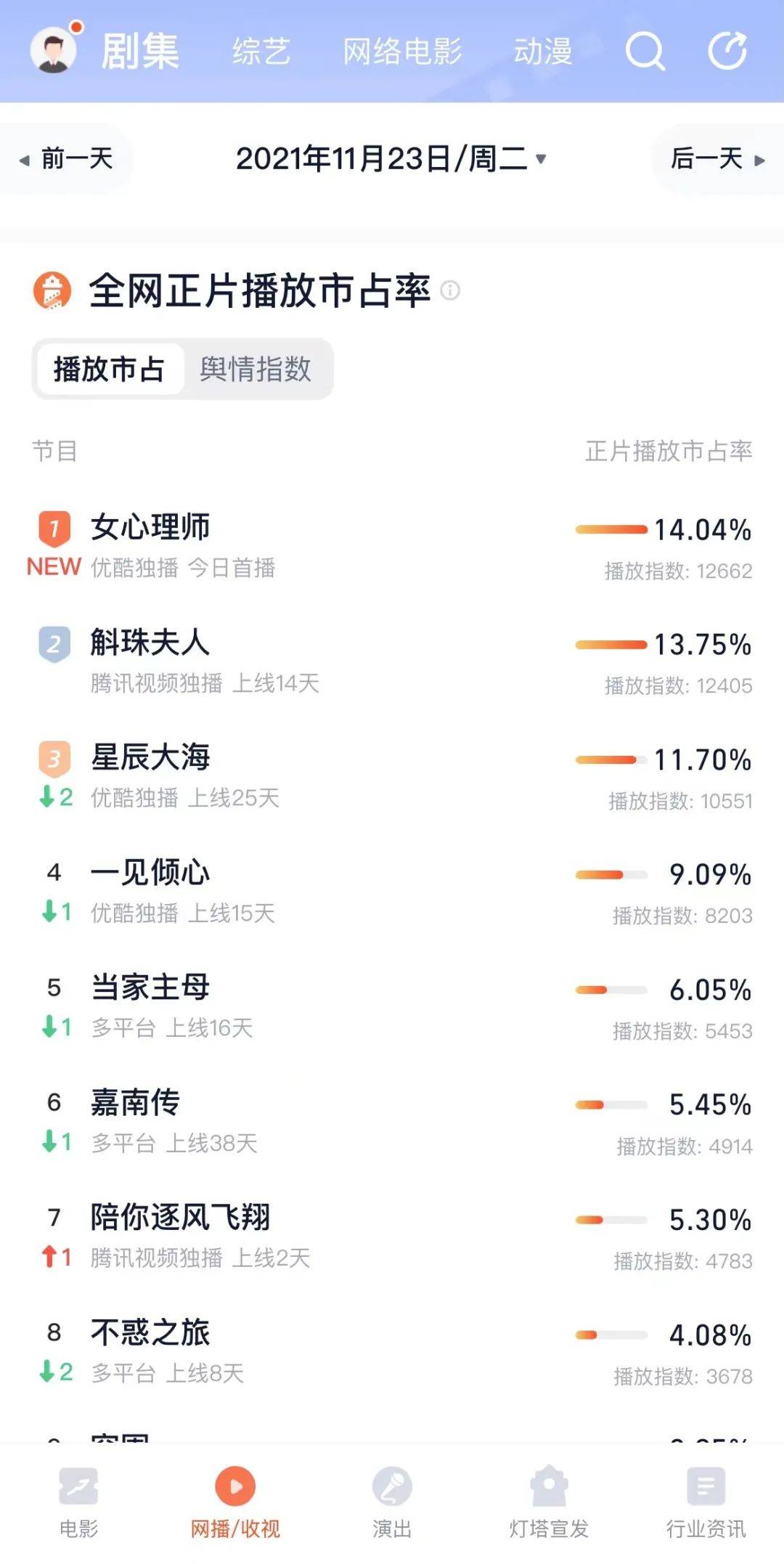Image resolution: width=784 pixels, height=1564 pixels.
Task: Tap the NEW badge on 女心理师
Action: (52, 568)
